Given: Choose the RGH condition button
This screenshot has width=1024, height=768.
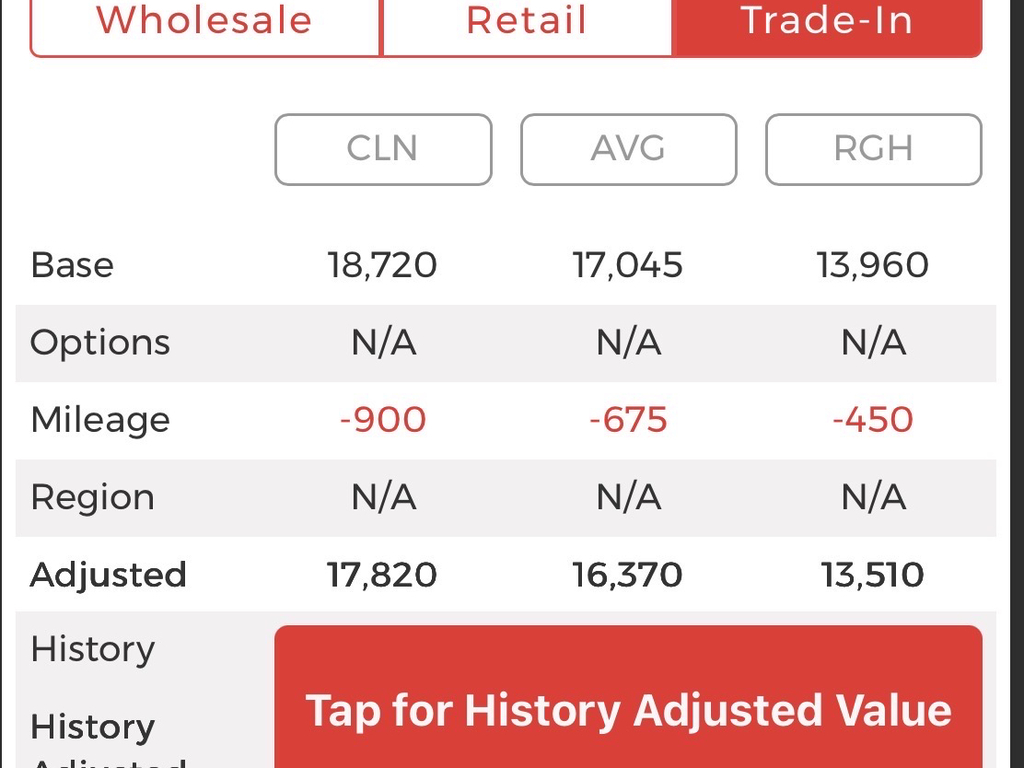Looking at the screenshot, I should [873, 149].
